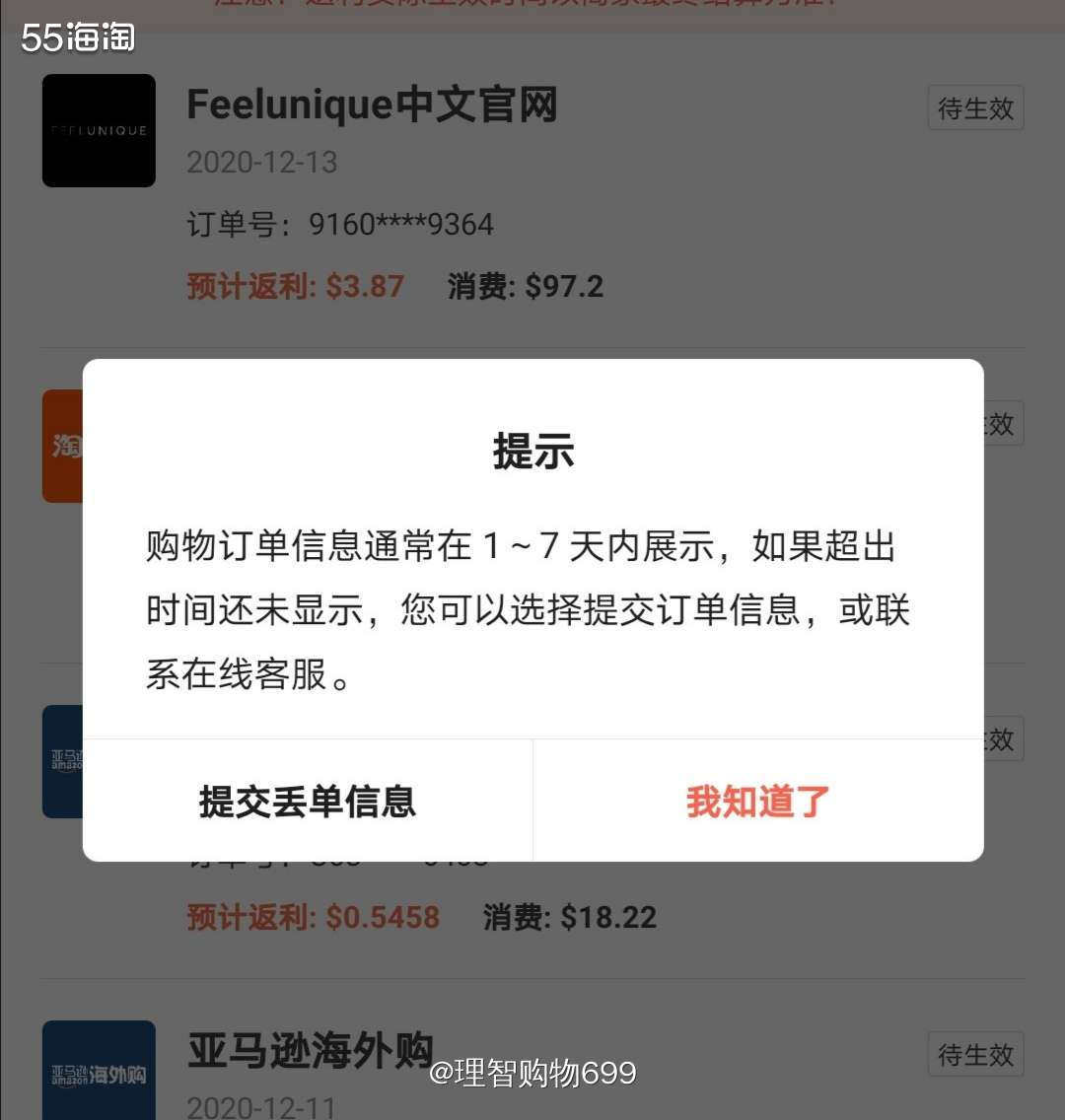Tap order number 9160****9364
Screen dimensions: 1065x1120
pyautogui.click(x=340, y=225)
